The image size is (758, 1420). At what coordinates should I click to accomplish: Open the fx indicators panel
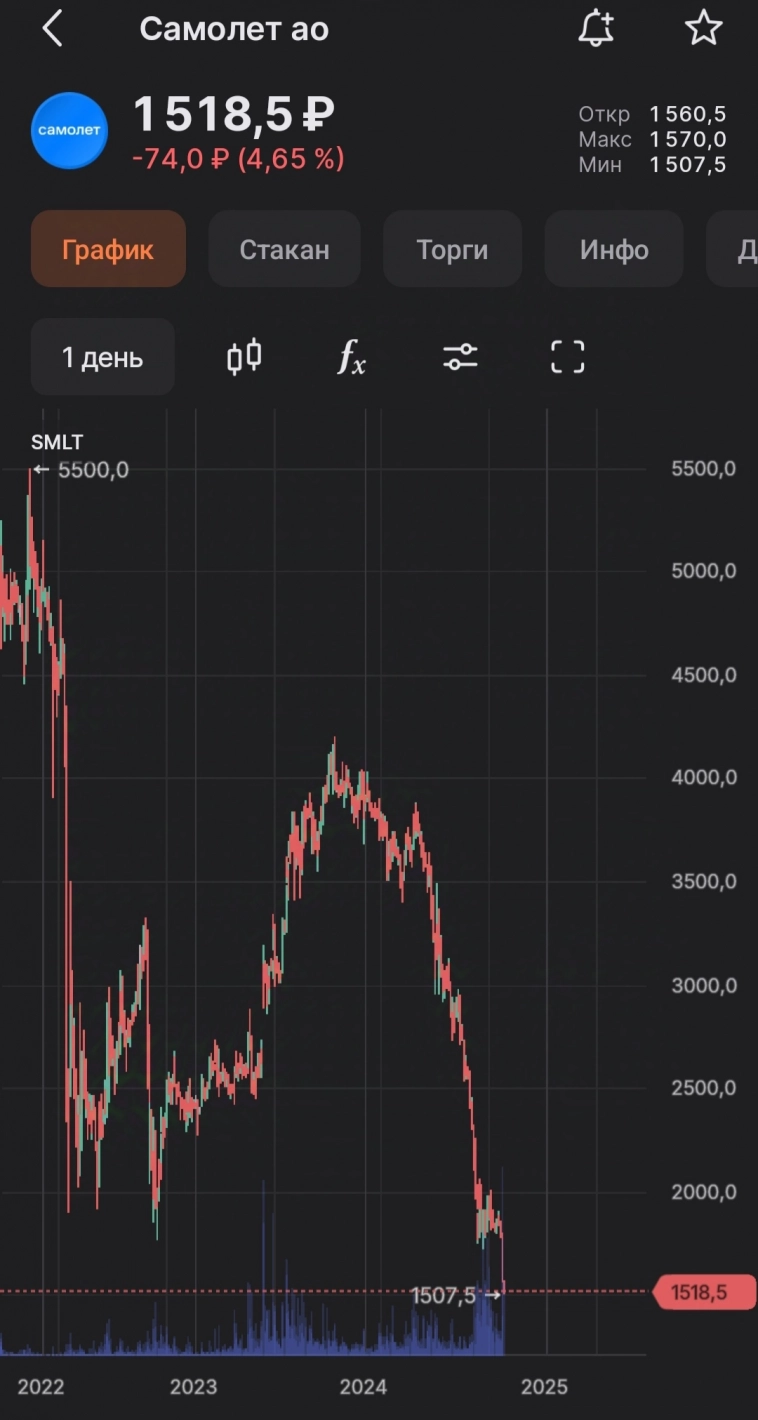pos(351,356)
